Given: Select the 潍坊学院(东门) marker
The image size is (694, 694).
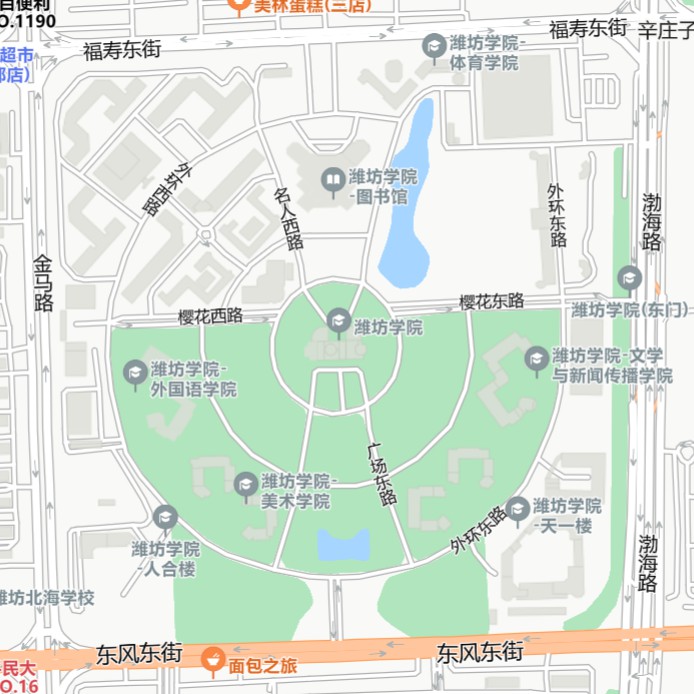Looking at the screenshot, I should [x=629, y=278].
